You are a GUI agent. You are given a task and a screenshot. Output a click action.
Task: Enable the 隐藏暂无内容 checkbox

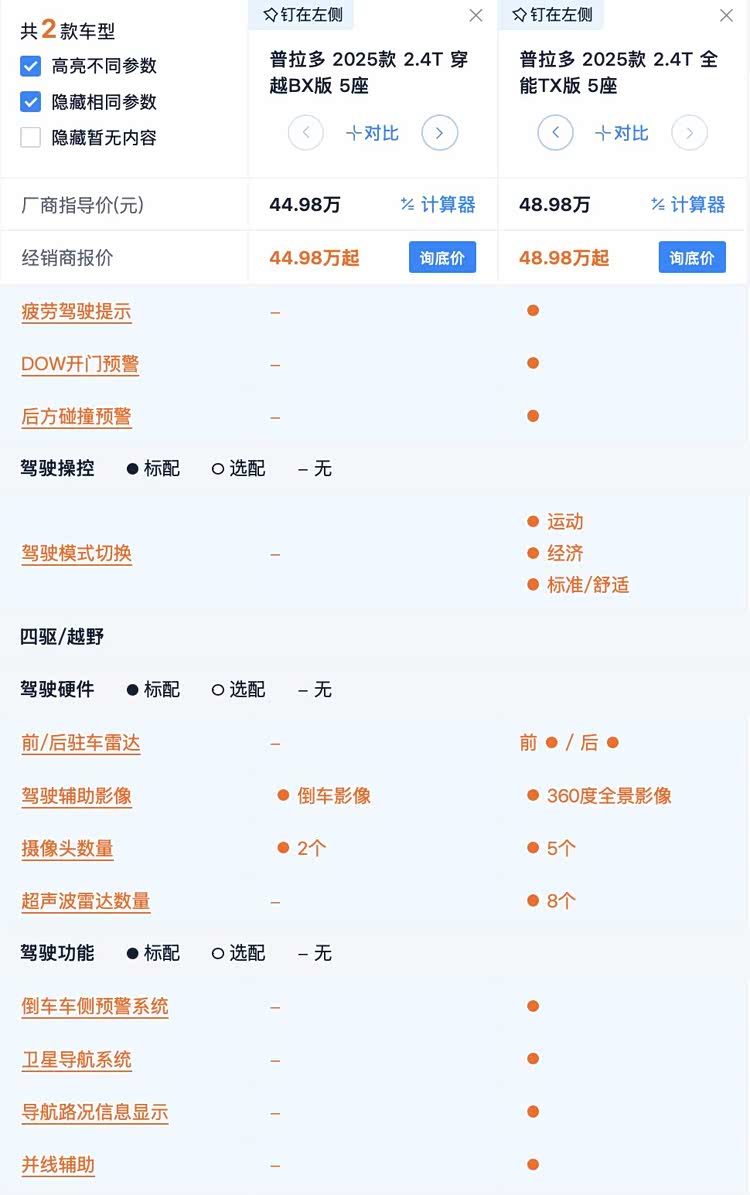31,137
